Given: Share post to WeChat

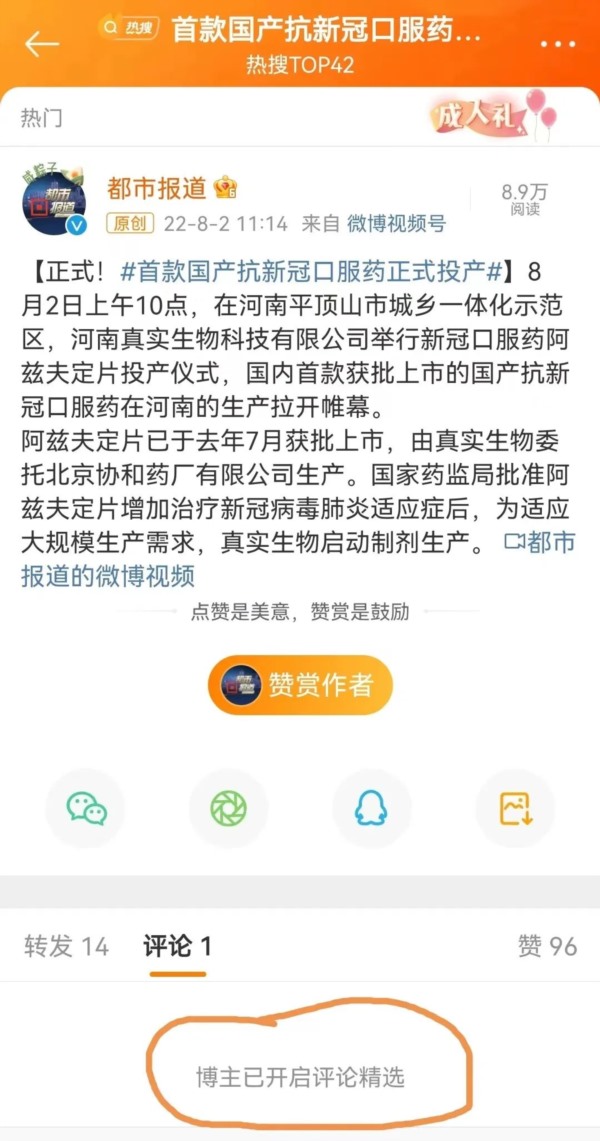Looking at the screenshot, I should (x=86, y=808).
